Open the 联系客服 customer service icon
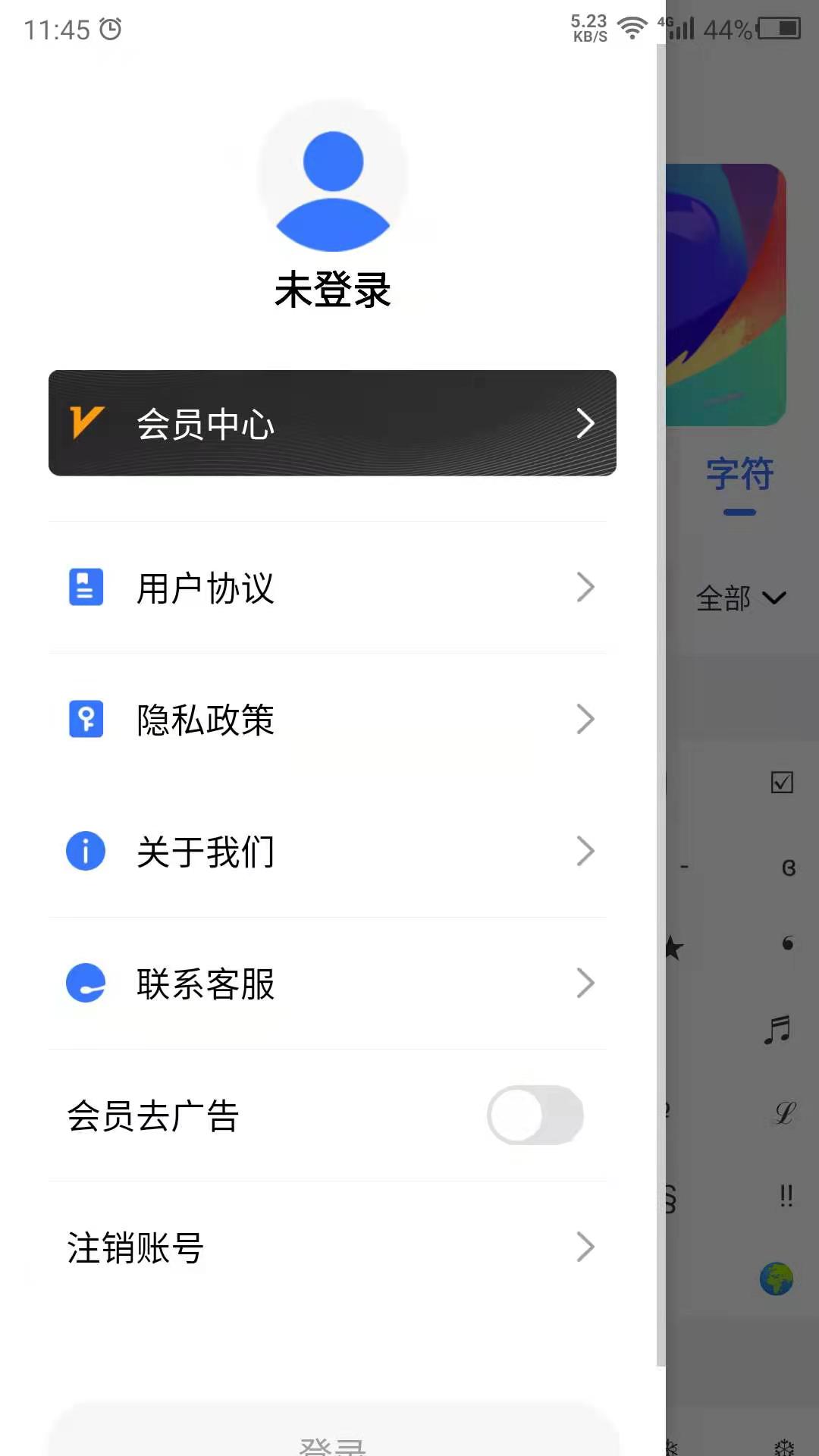Image resolution: width=819 pixels, height=1456 pixels. pos(85,983)
